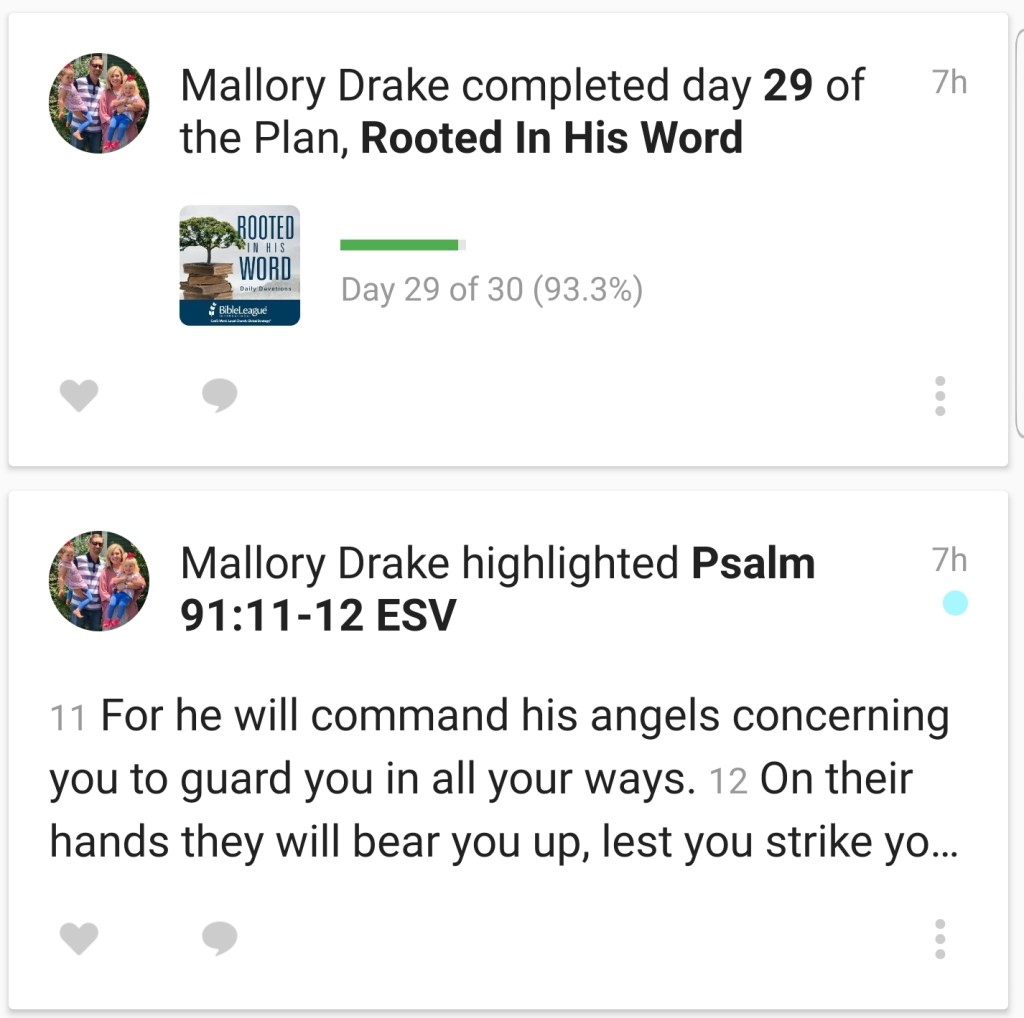The height and width of the screenshot is (1018, 1024).
Task: Comment on the day 29 plan completion post
Action: [219, 397]
